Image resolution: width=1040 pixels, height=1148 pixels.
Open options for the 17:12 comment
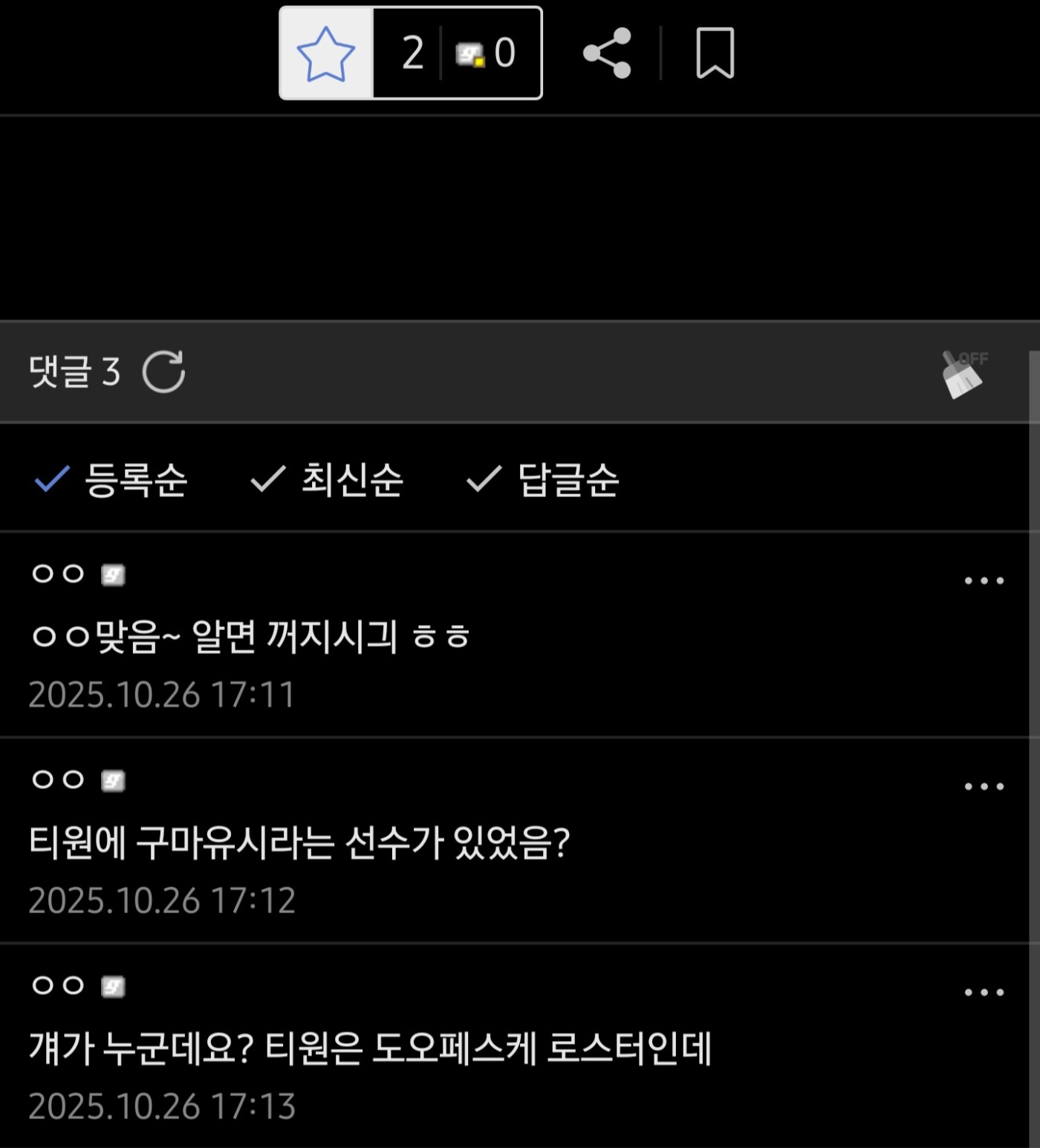(984, 786)
